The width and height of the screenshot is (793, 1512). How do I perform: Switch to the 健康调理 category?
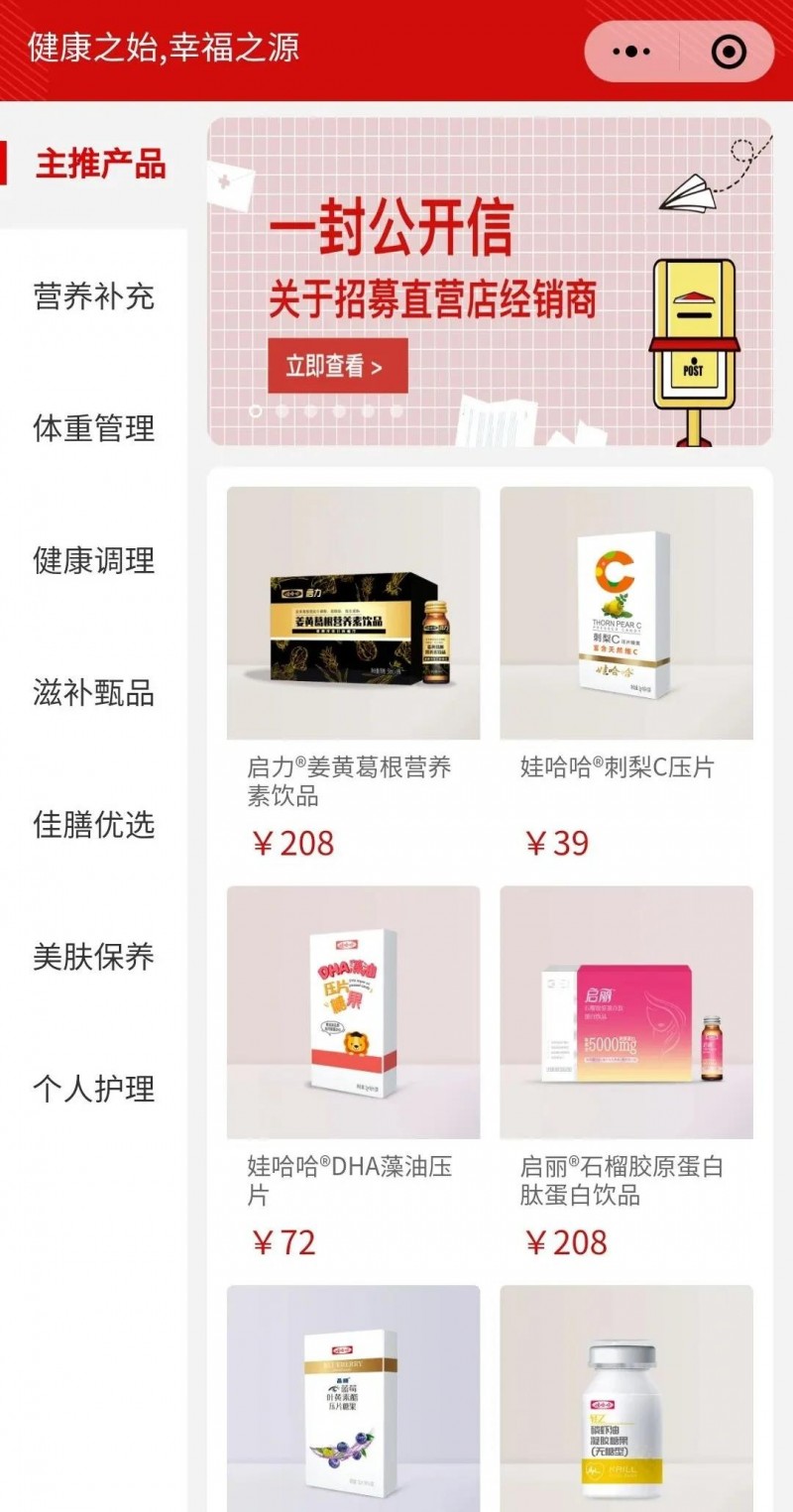(x=94, y=560)
